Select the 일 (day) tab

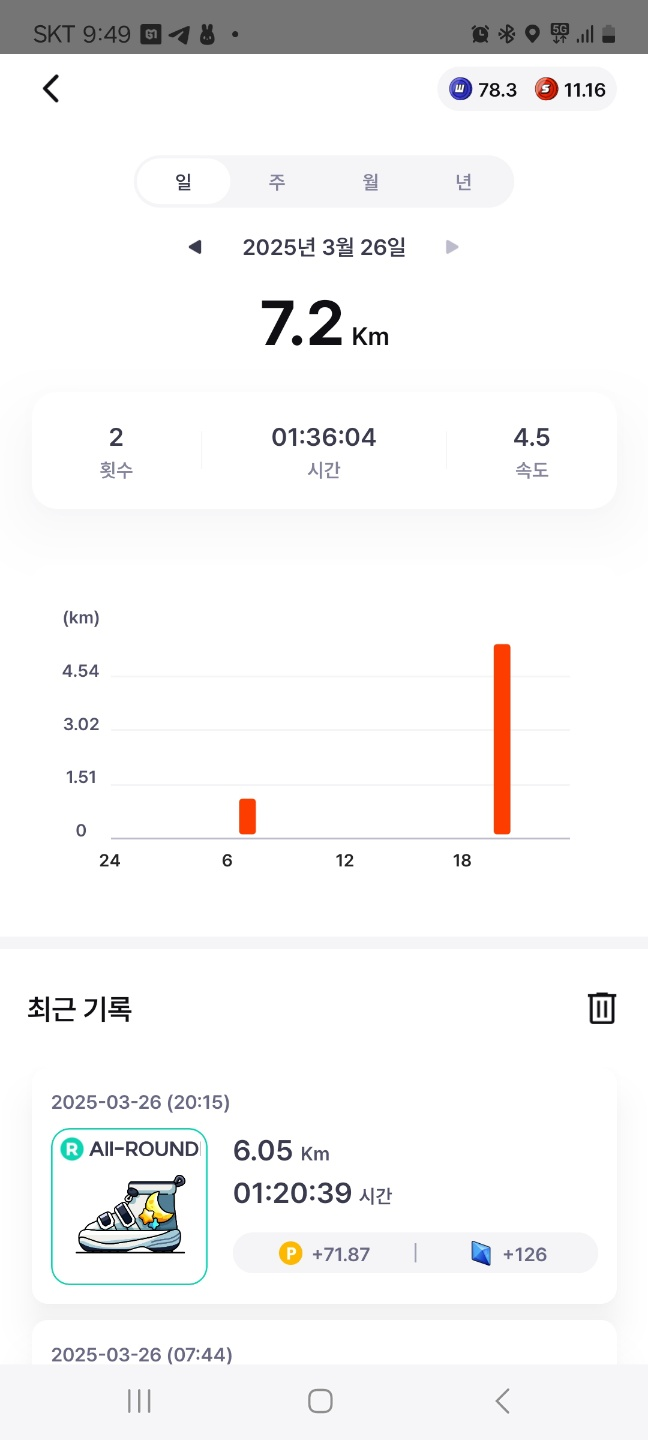click(184, 182)
